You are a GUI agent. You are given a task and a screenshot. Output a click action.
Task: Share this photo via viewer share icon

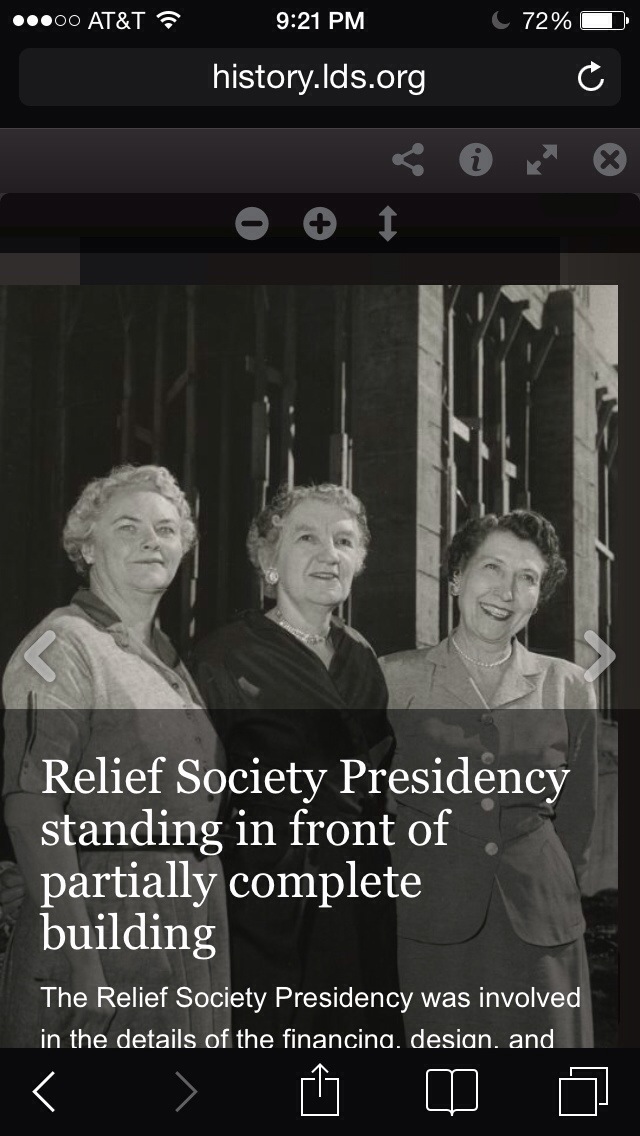point(408,159)
